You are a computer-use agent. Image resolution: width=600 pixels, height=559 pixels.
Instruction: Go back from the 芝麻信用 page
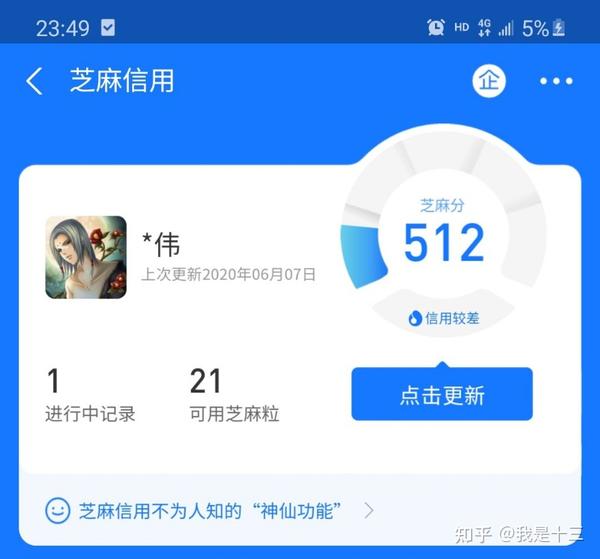35,81
